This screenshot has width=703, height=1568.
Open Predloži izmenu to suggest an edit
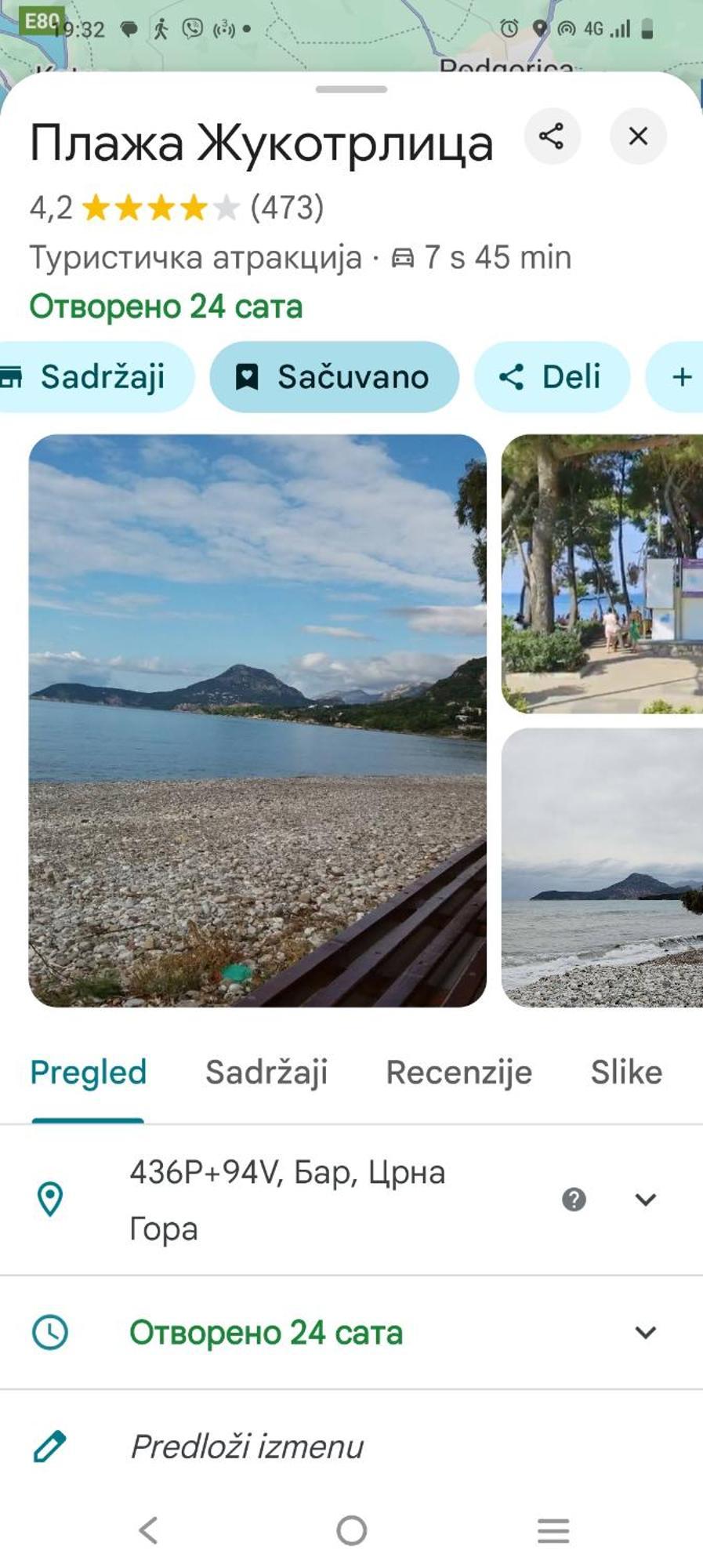point(247,1446)
